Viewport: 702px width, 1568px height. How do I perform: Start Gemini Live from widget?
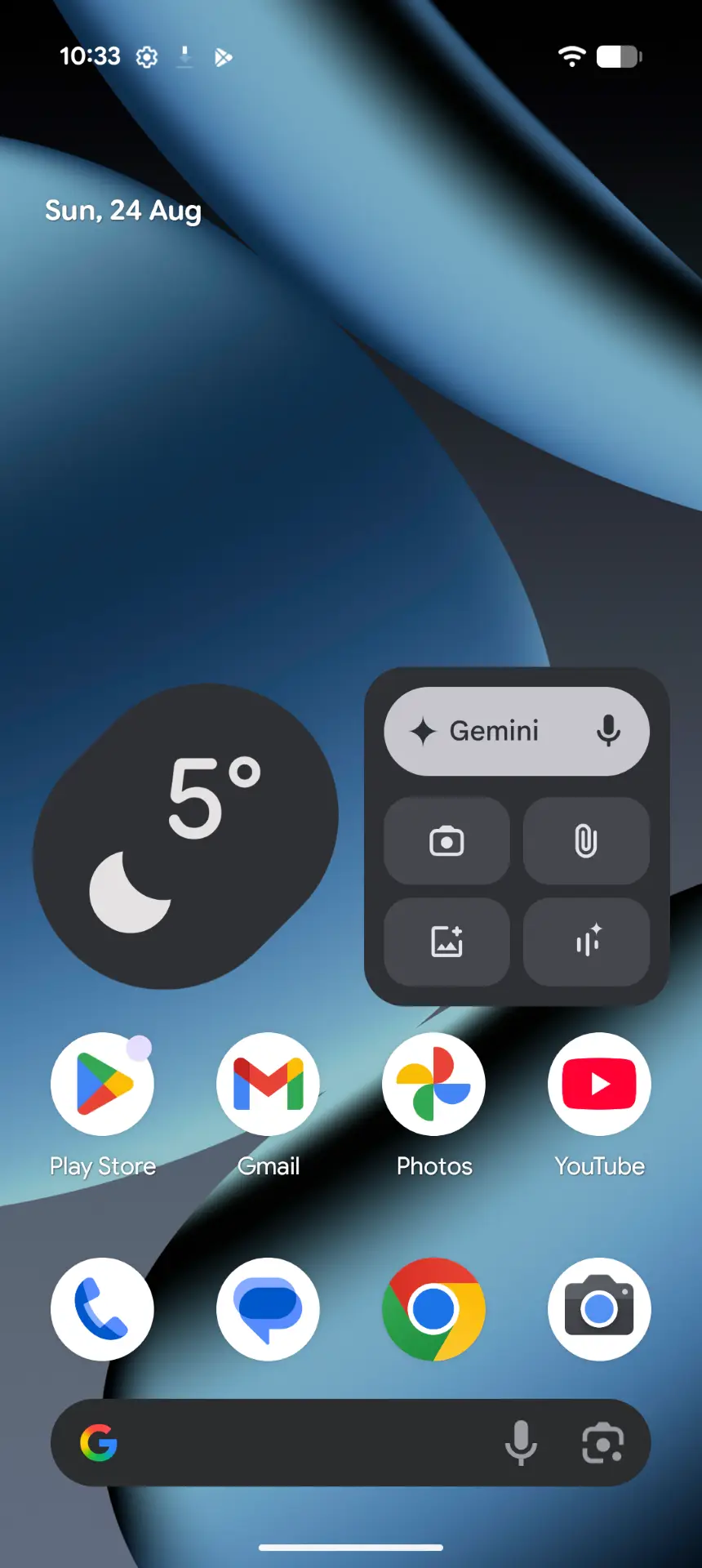pyautogui.click(x=586, y=942)
